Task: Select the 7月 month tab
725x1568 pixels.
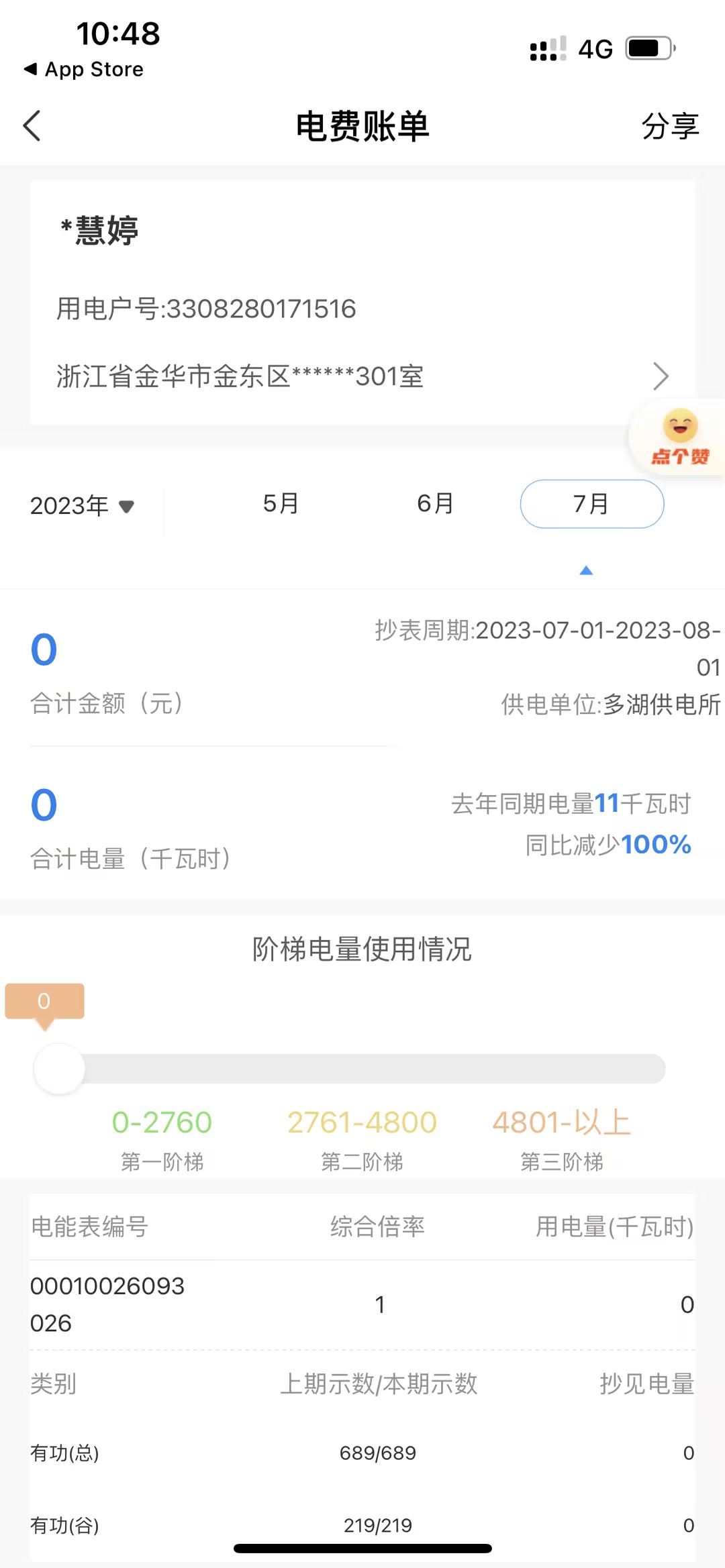Action: point(591,504)
